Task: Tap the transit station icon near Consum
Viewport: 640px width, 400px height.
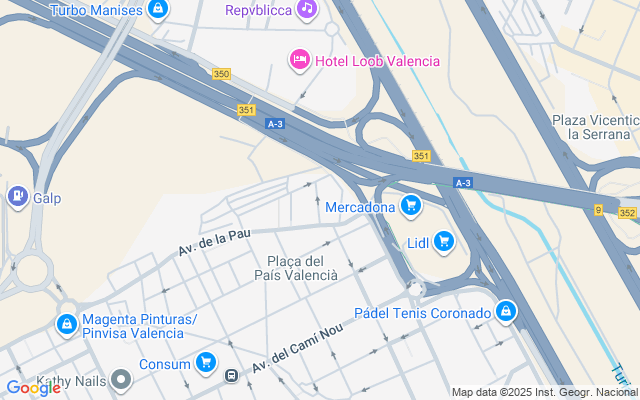Action: point(232,376)
